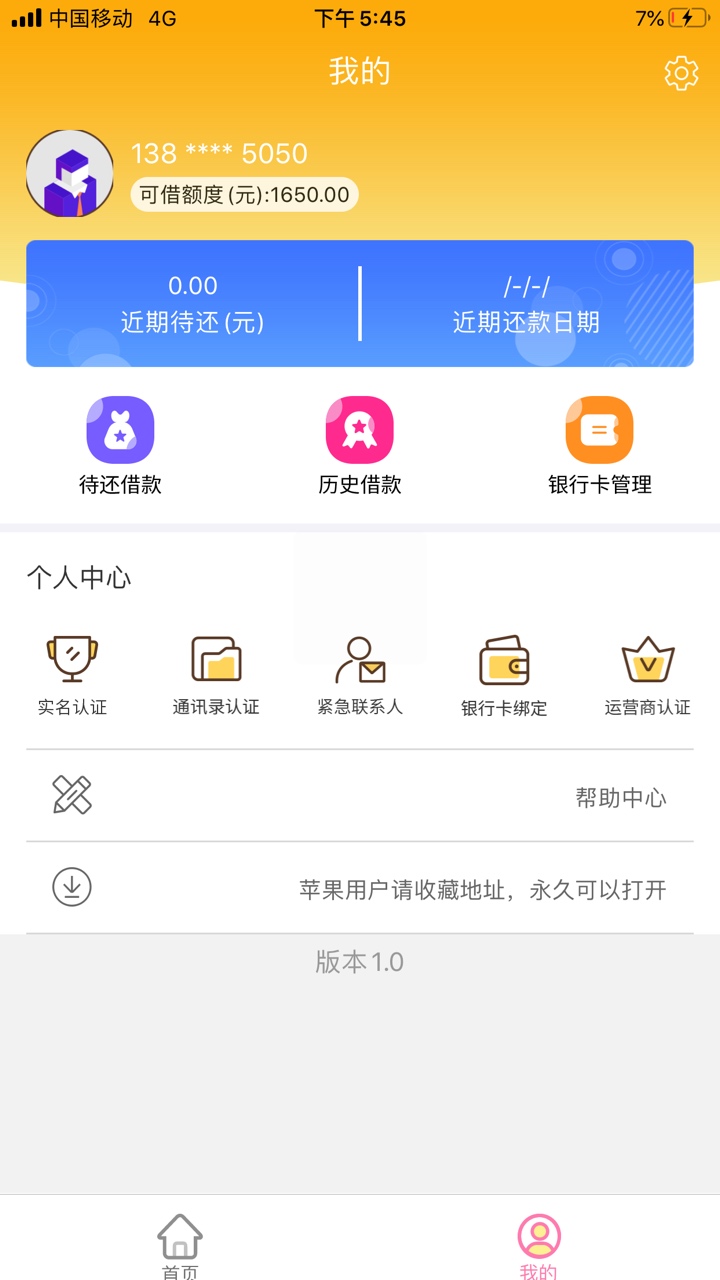
Task: Select 银行卡绑定 bank card binding
Action: 504,676
